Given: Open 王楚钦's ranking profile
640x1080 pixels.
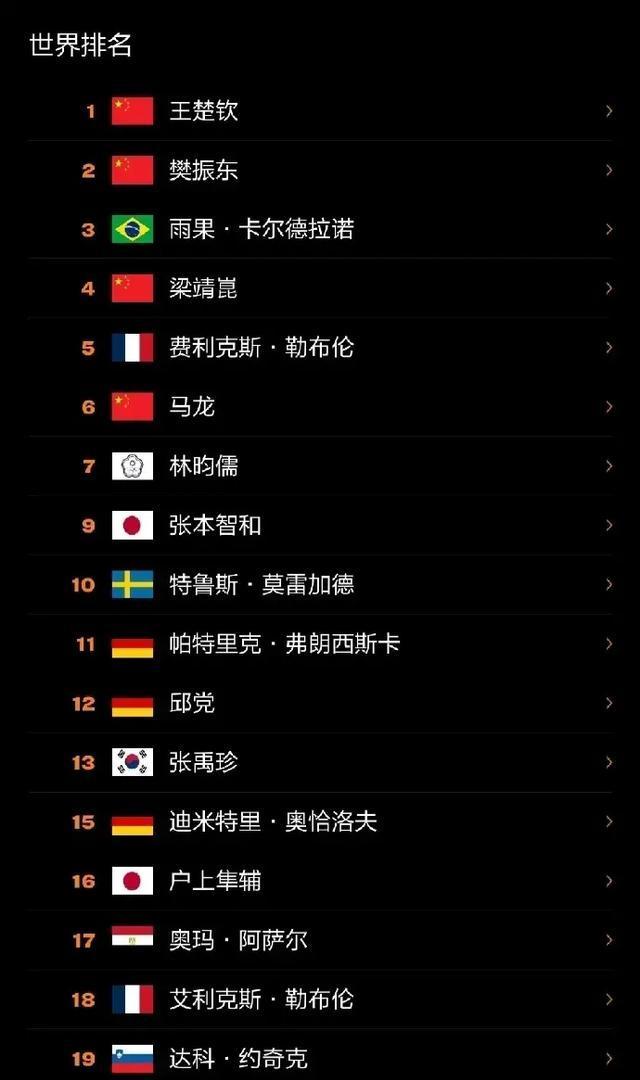Looking at the screenshot, I should tap(320, 111).
